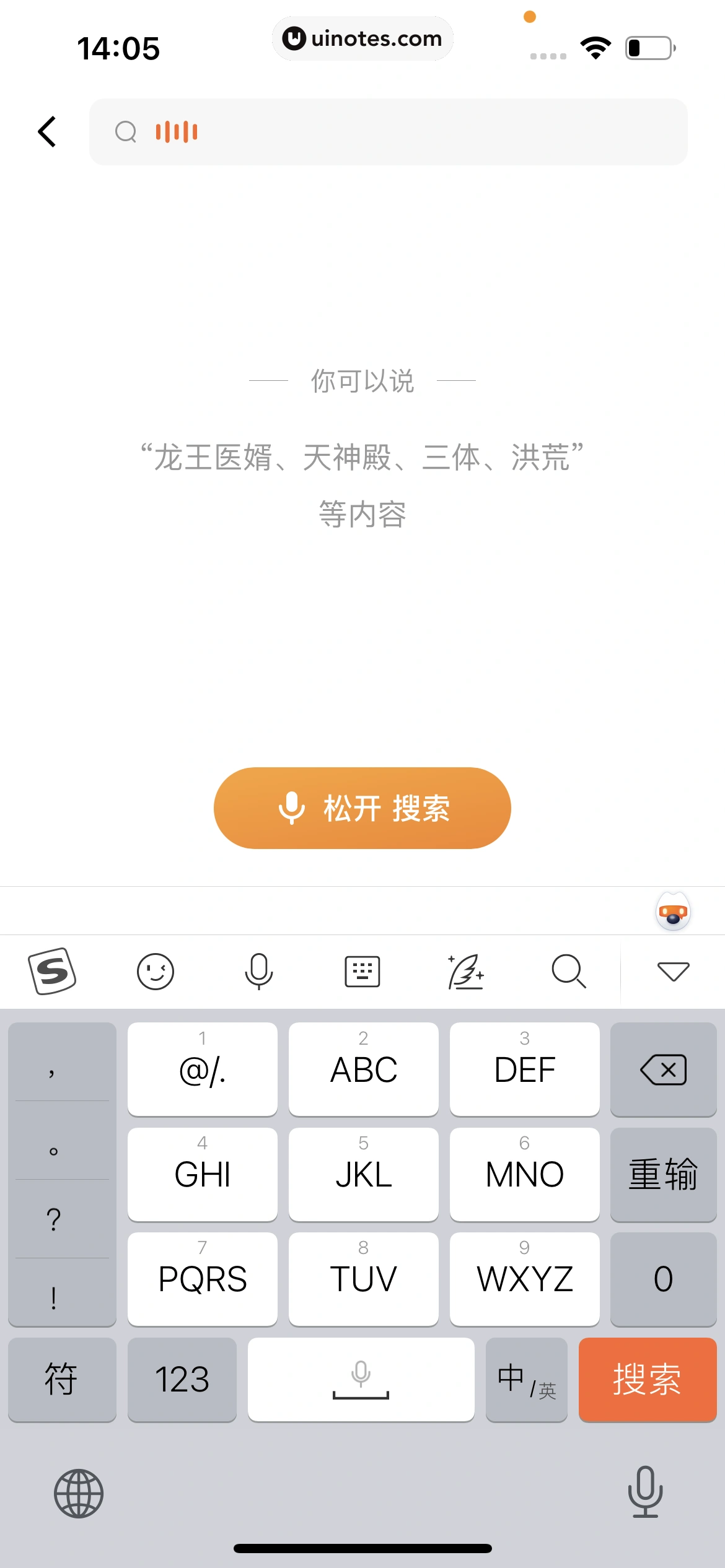
Task: Tap the 重输 re-enter key
Action: click(663, 1174)
